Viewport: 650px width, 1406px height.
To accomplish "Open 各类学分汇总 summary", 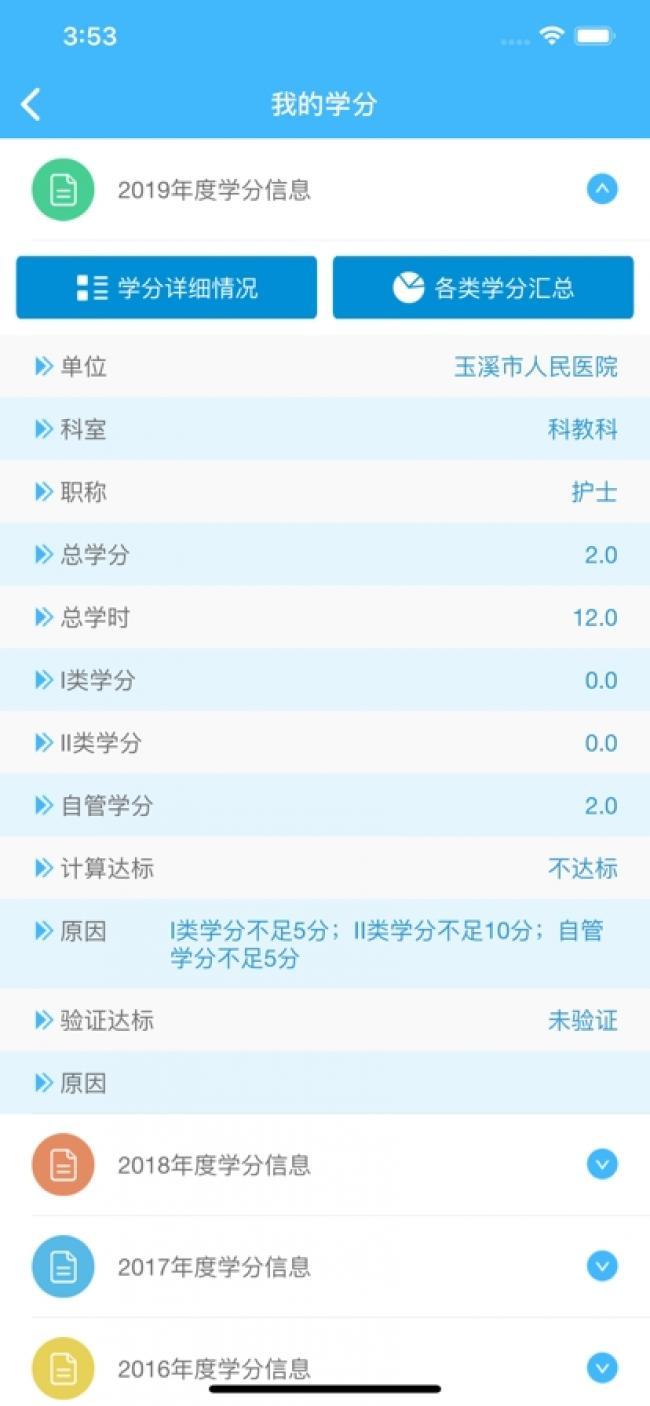I will click(x=483, y=288).
